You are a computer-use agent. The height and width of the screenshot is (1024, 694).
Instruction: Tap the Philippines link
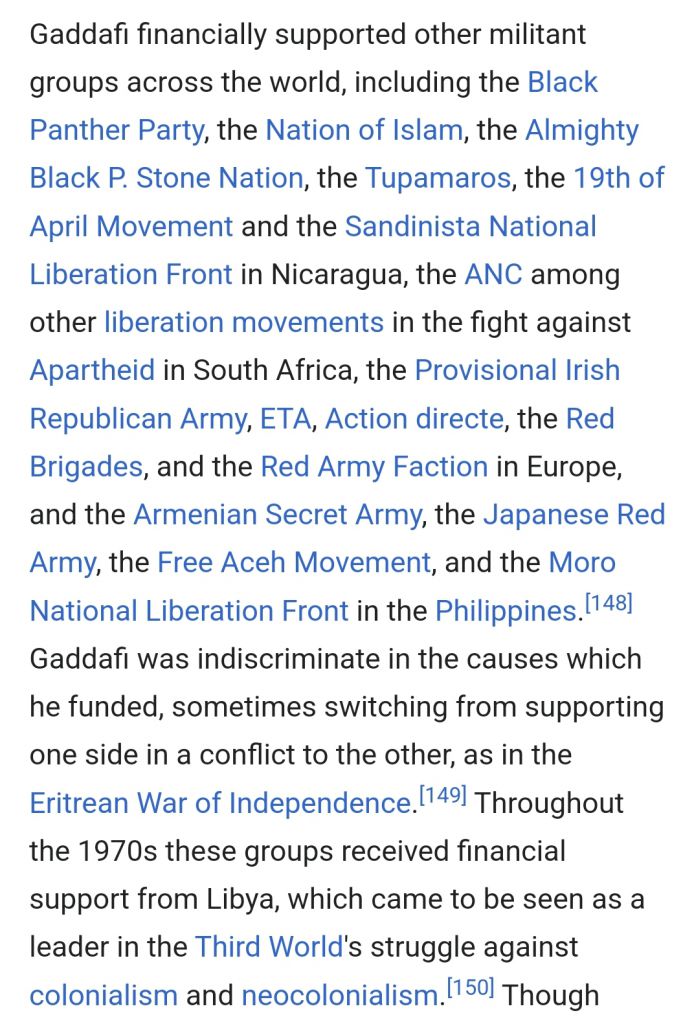click(506, 611)
